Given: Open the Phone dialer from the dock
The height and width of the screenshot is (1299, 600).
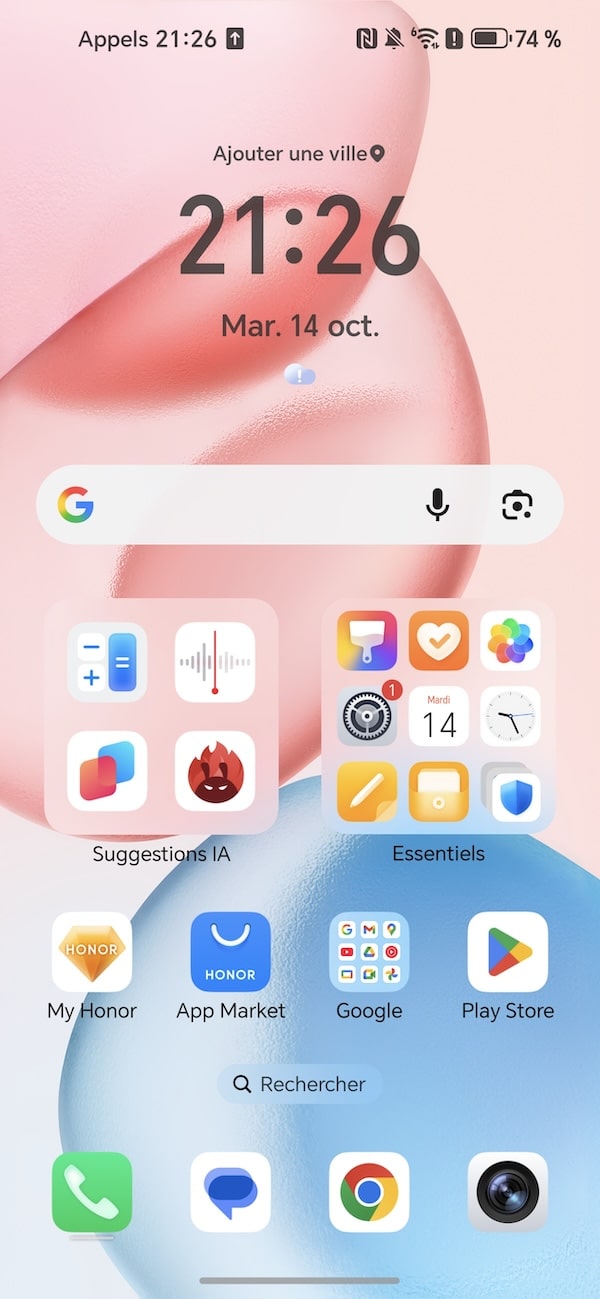Looking at the screenshot, I should pyautogui.click(x=92, y=1192).
